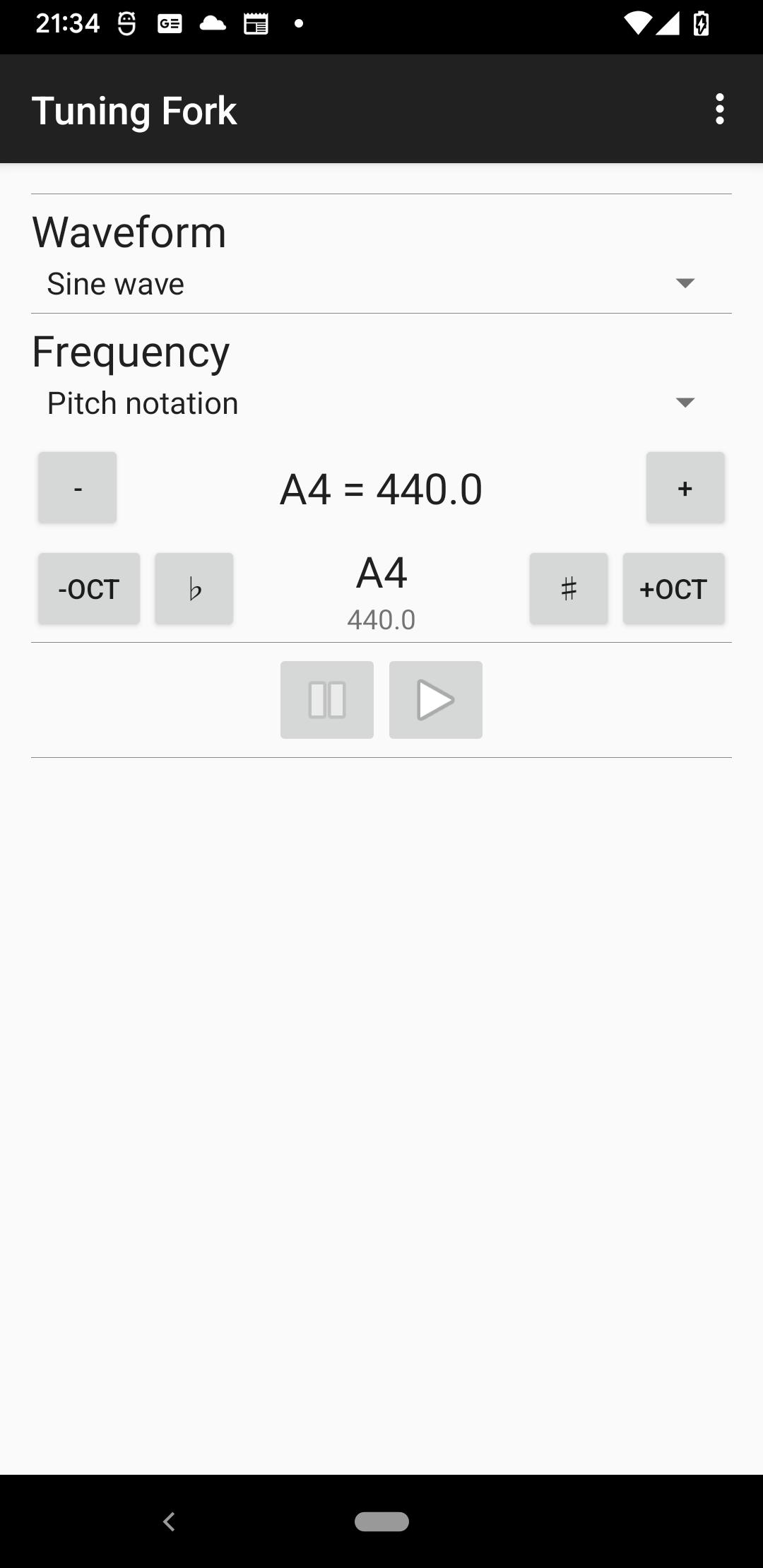The image size is (763, 1568).
Task: Sharpen the note by a semitone
Action: [569, 589]
